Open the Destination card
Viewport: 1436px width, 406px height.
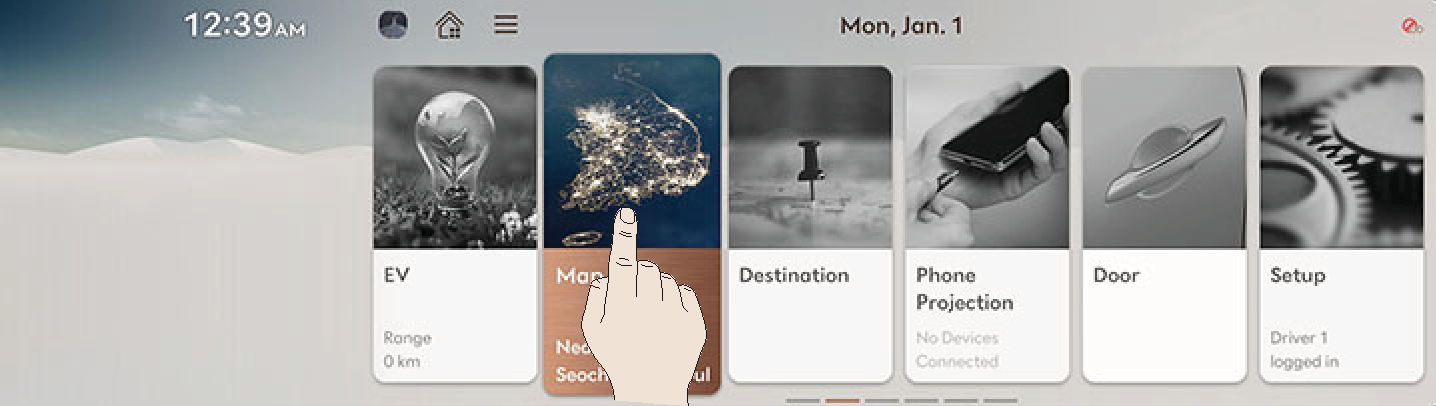point(810,225)
